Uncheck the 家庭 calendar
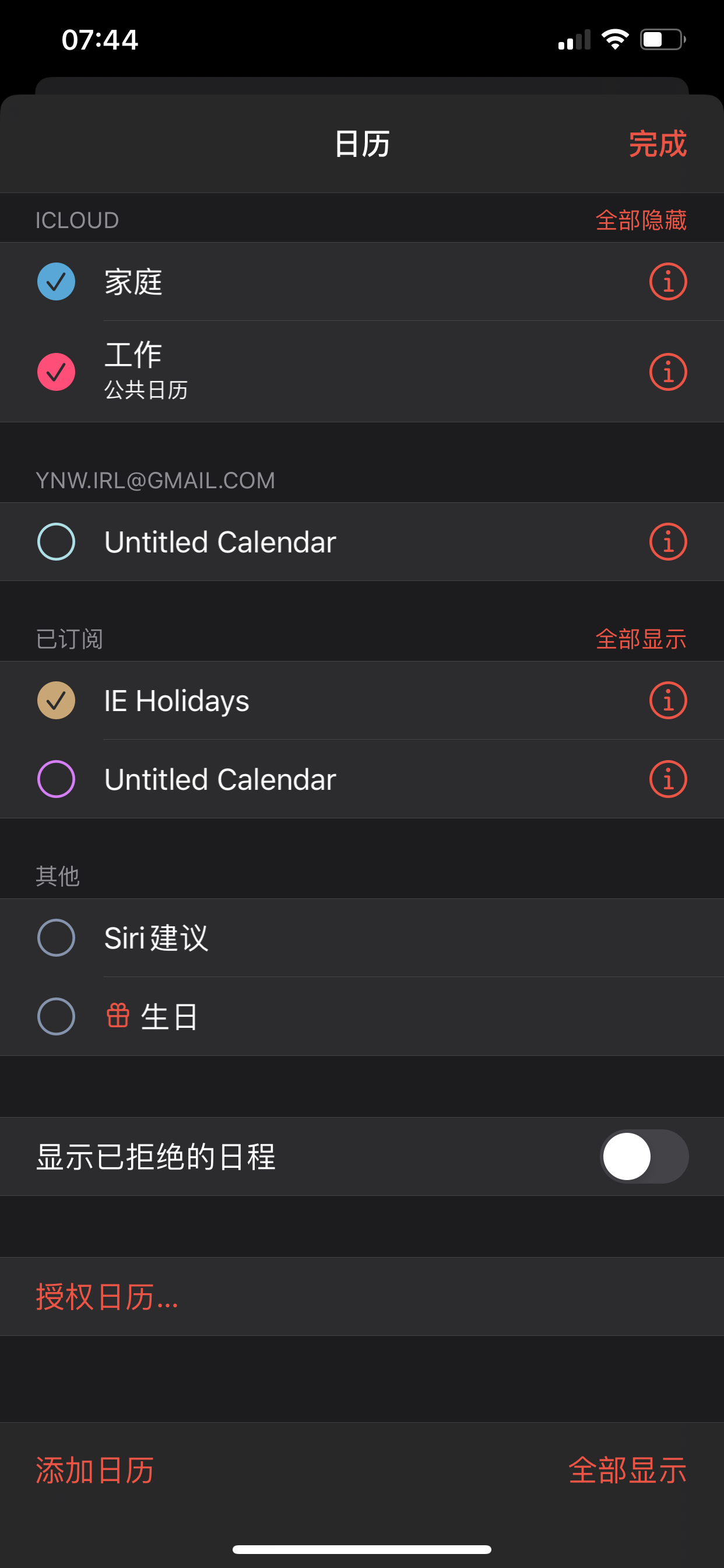Viewport: 724px width, 1568px height. point(56,281)
